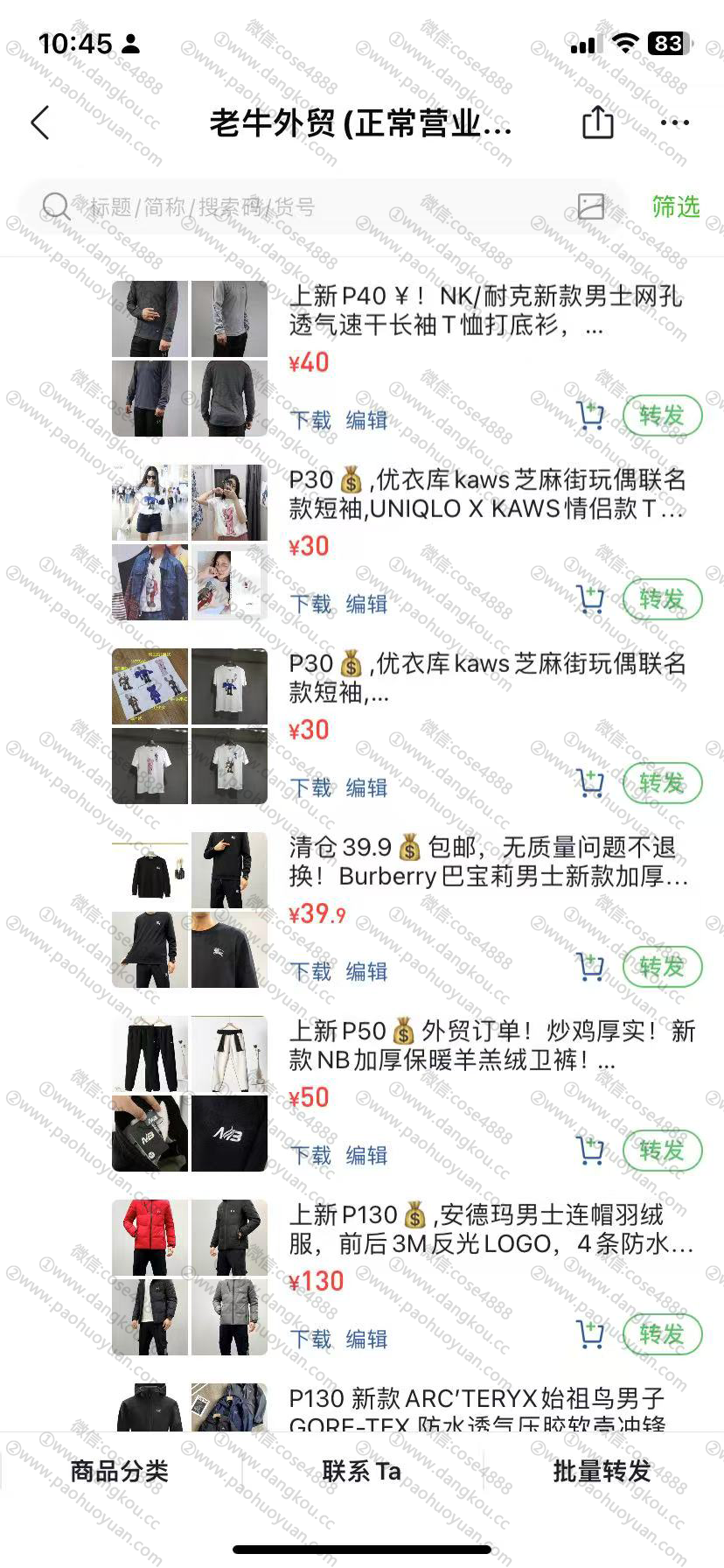Share the 老牛外贸 shop page
The height and width of the screenshot is (1568, 724).
pos(597,122)
